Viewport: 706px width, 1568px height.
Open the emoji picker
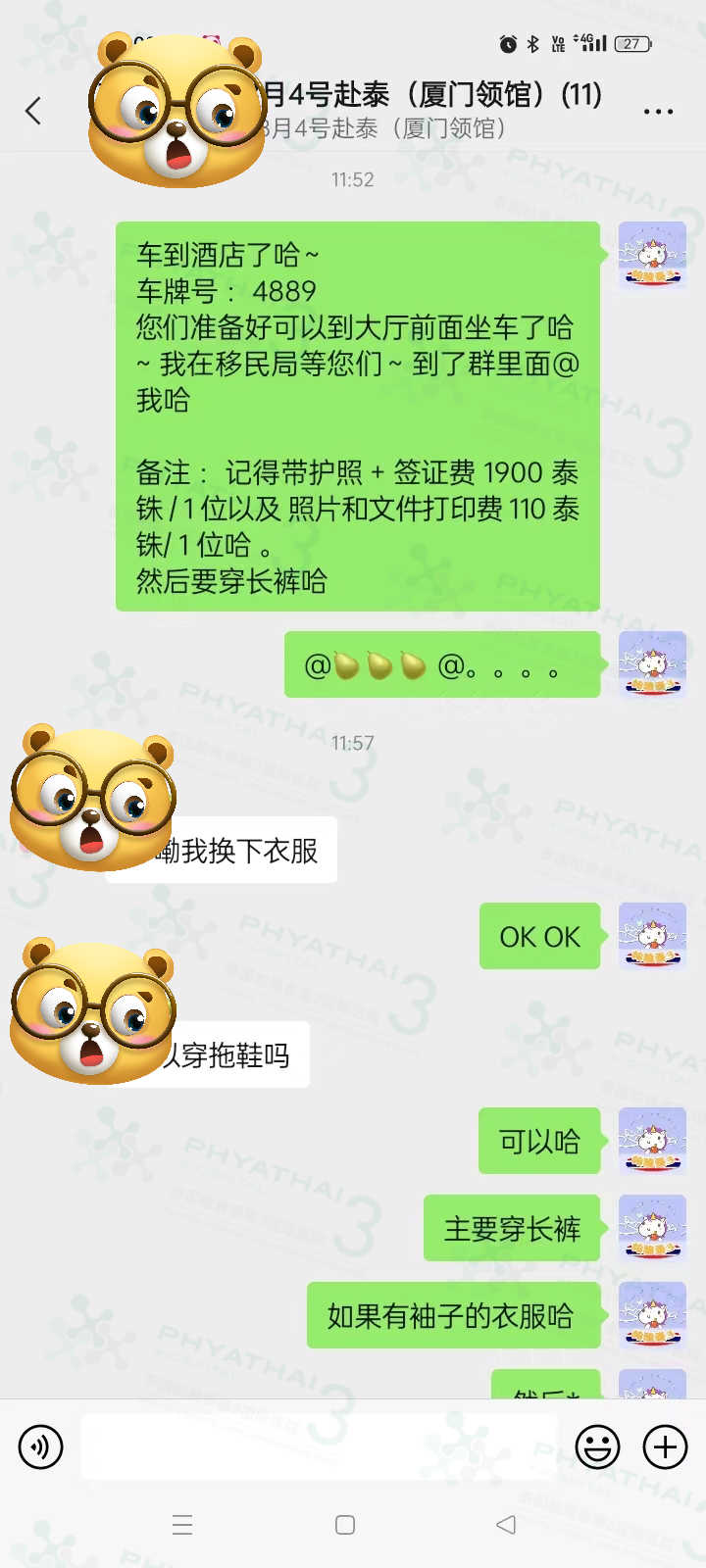tap(597, 1446)
